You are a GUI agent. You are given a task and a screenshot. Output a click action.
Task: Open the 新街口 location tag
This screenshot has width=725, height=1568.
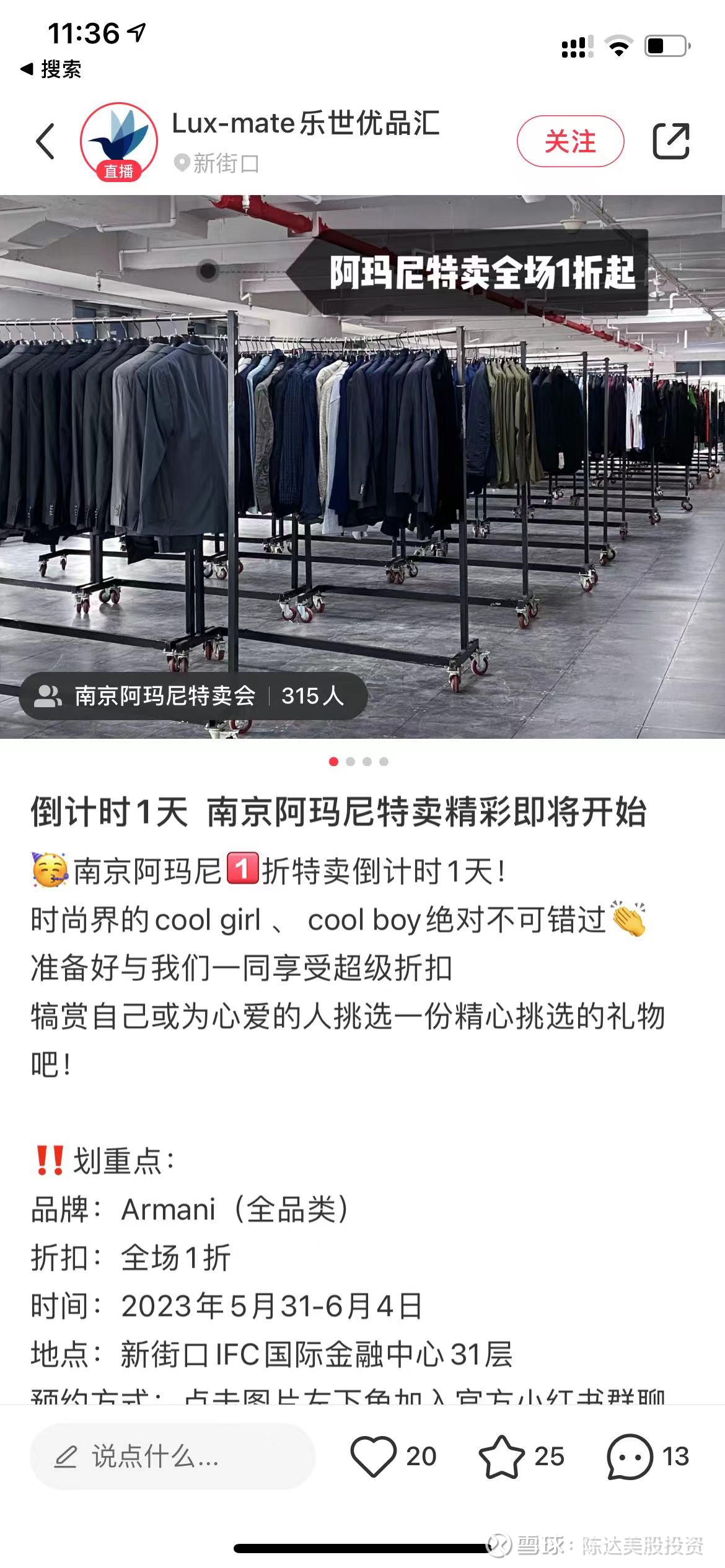point(217,163)
